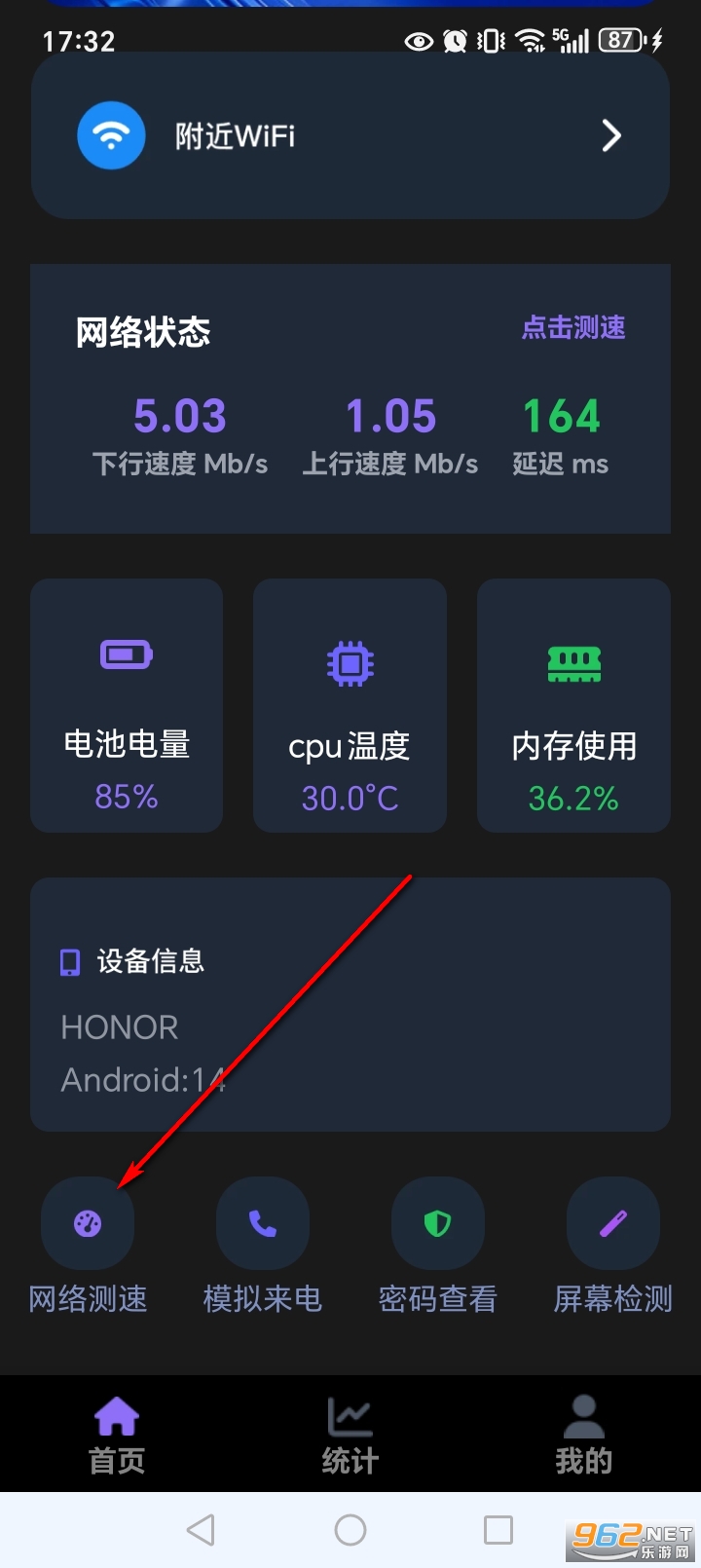Tap the system back button
Viewport: 701px width, 1568px height.
(201, 1530)
